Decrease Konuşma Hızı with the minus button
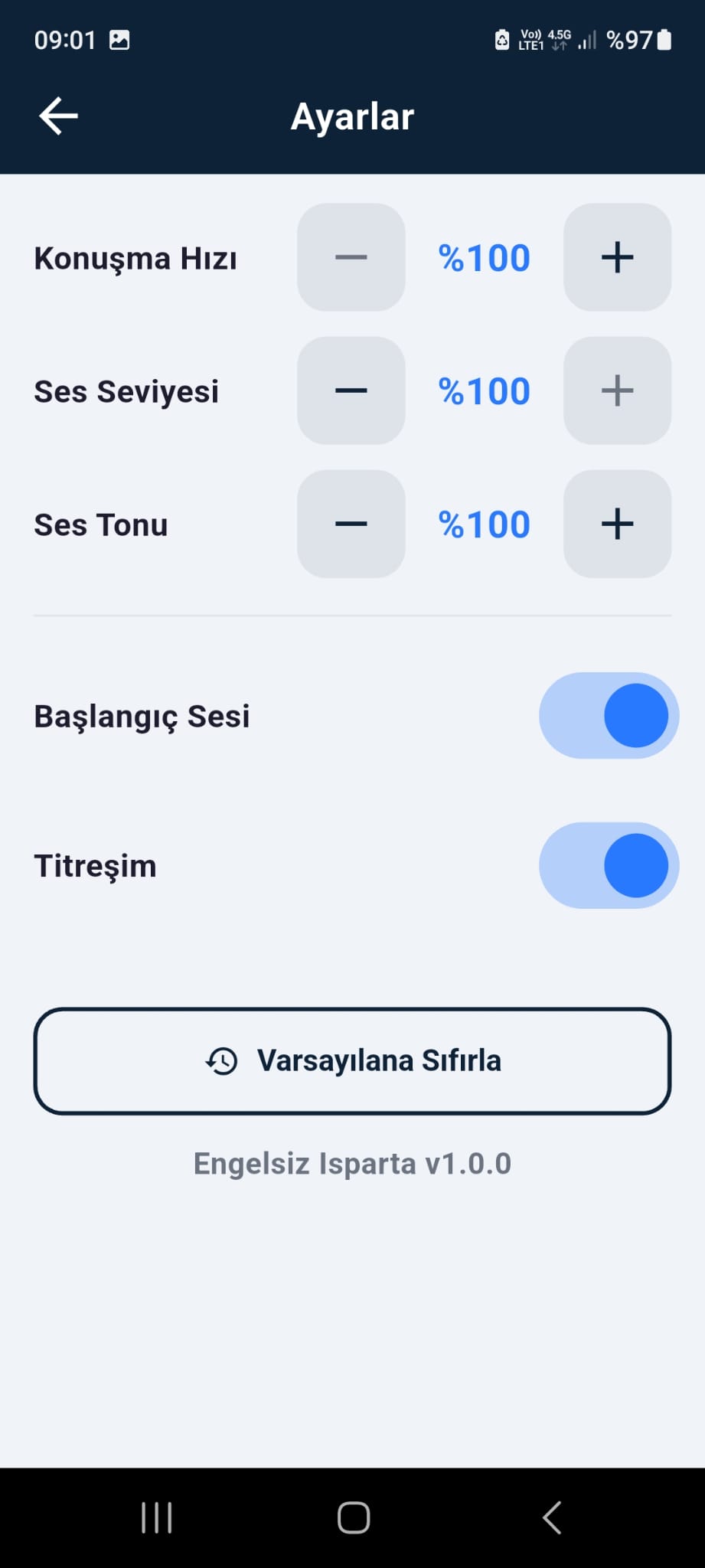705x1568 pixels. click(351, 257)
